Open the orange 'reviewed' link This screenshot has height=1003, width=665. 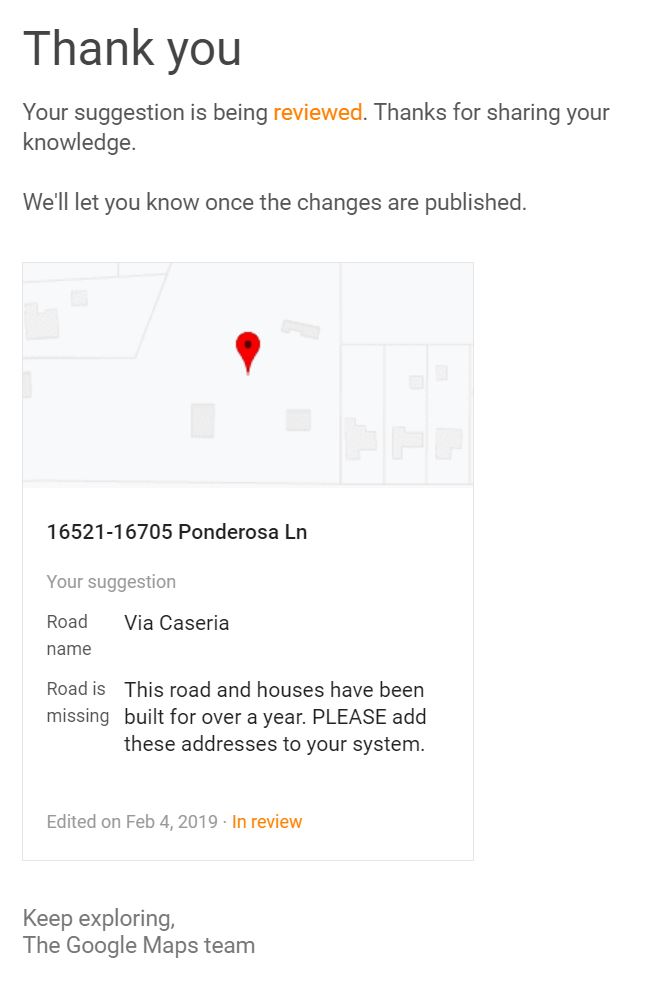[318, 113]
